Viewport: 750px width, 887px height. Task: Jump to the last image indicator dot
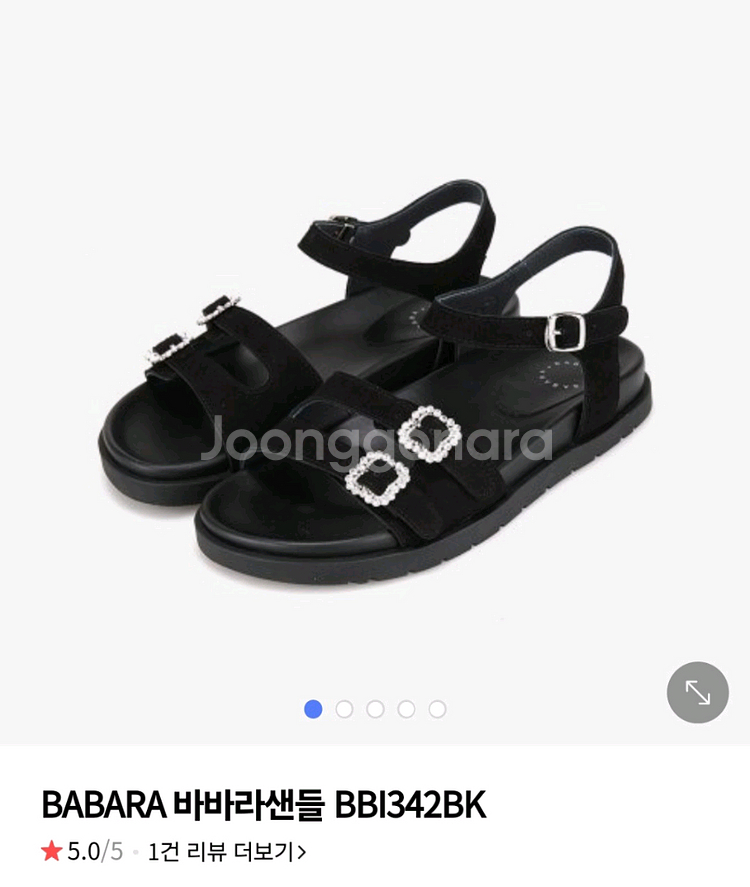coord(437,709)
